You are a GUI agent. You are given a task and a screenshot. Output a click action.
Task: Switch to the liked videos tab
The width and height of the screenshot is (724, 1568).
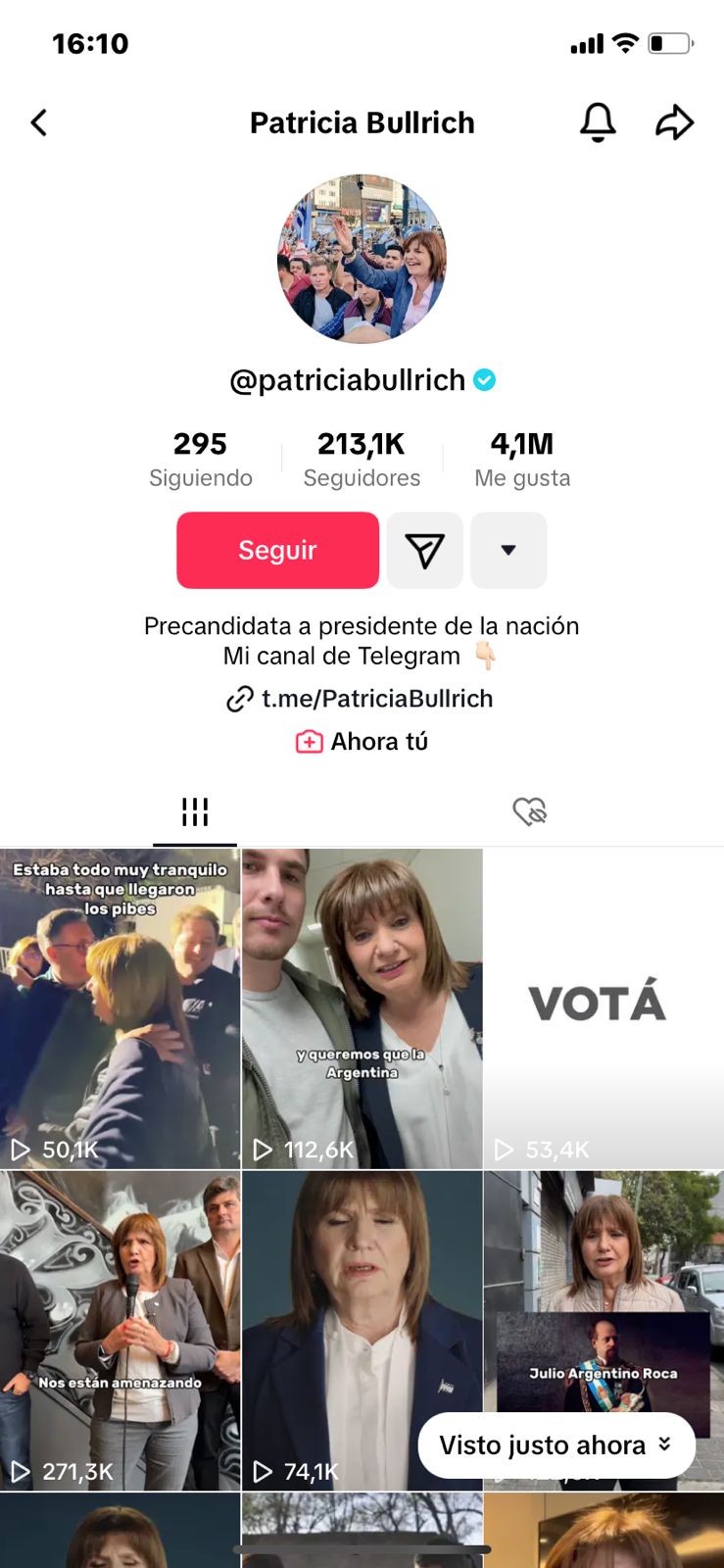point(529,811)
